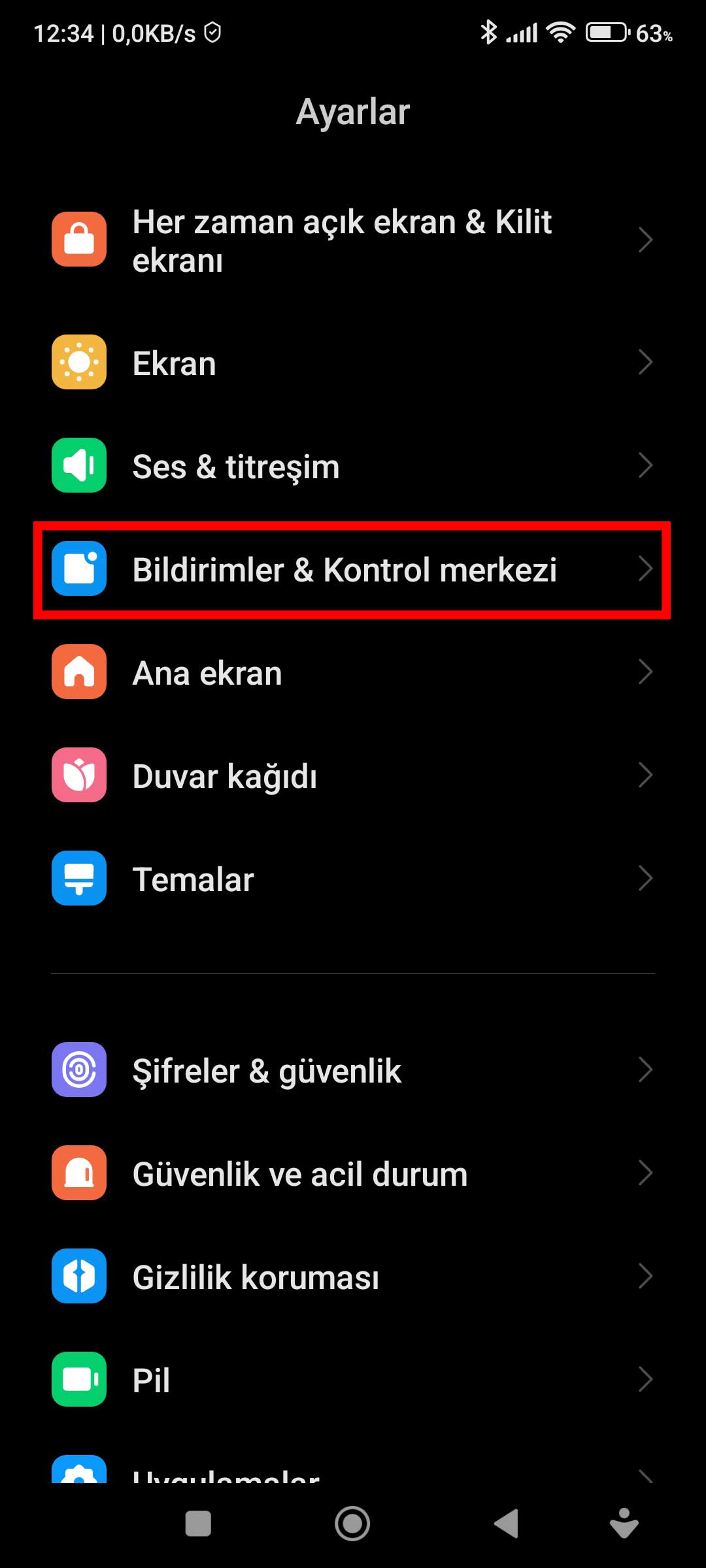Open the Pil settings
Viewport: 706px width, 1568px height.
[x=353, y=1380]
